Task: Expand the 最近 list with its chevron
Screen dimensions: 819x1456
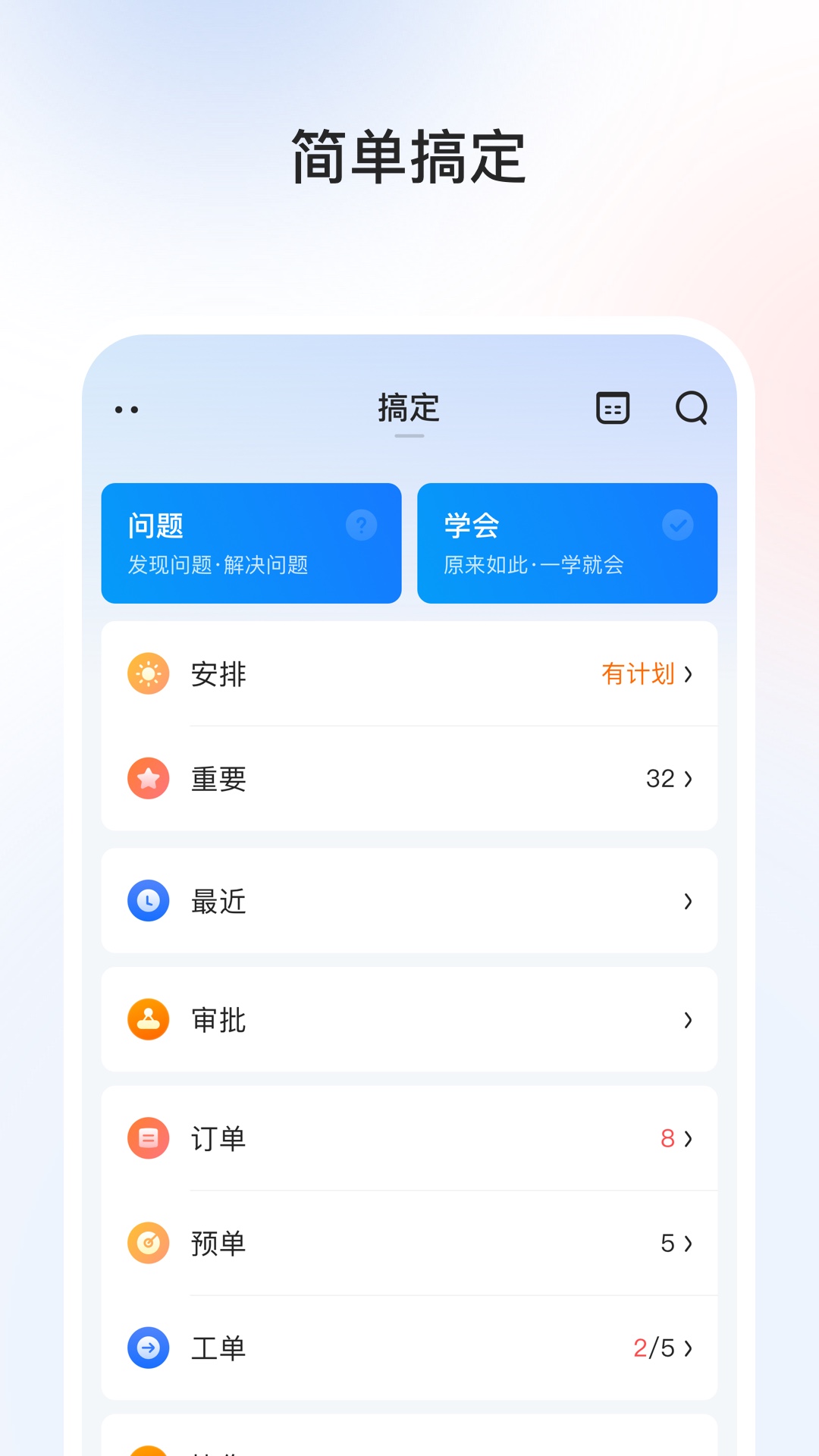Action: coord(688,900)
